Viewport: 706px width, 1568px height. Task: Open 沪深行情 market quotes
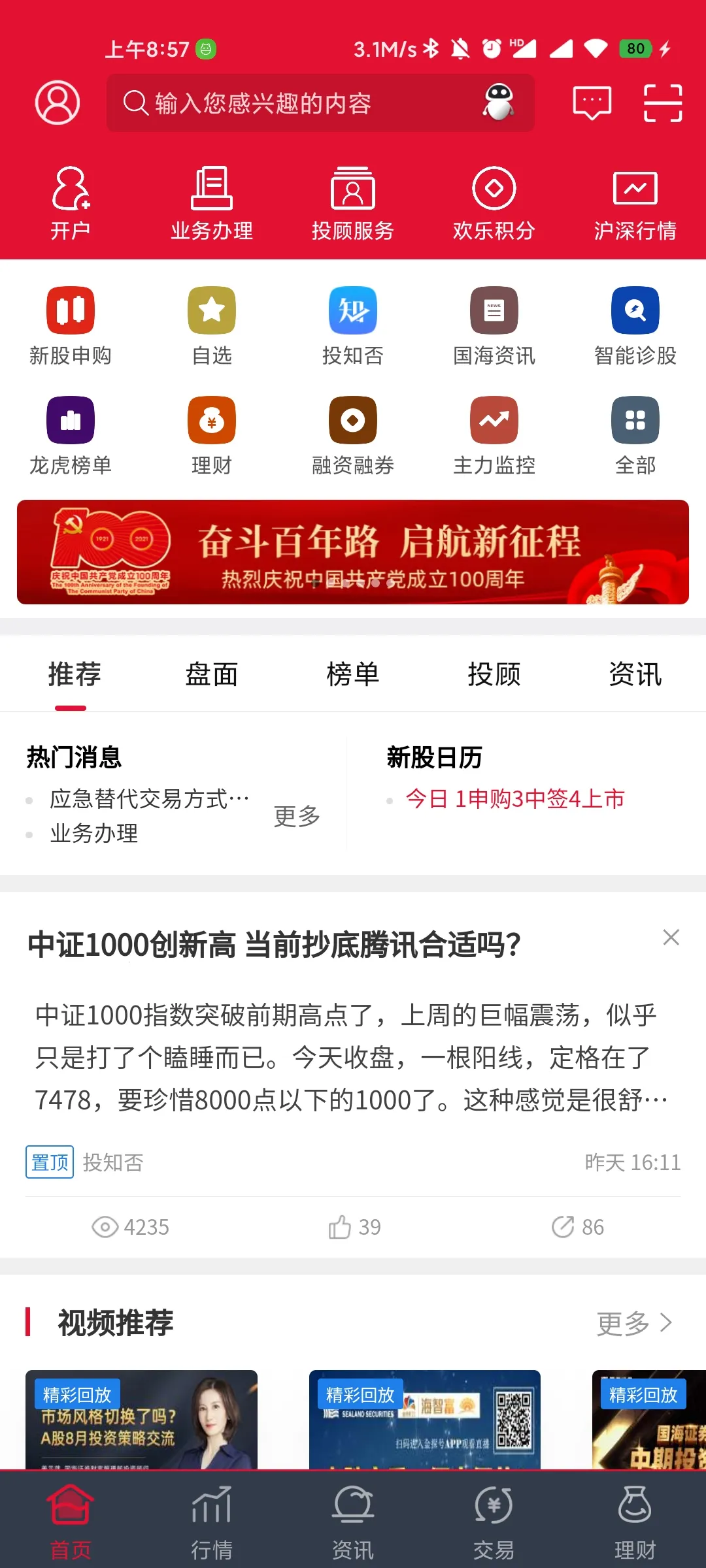point(635,203)
